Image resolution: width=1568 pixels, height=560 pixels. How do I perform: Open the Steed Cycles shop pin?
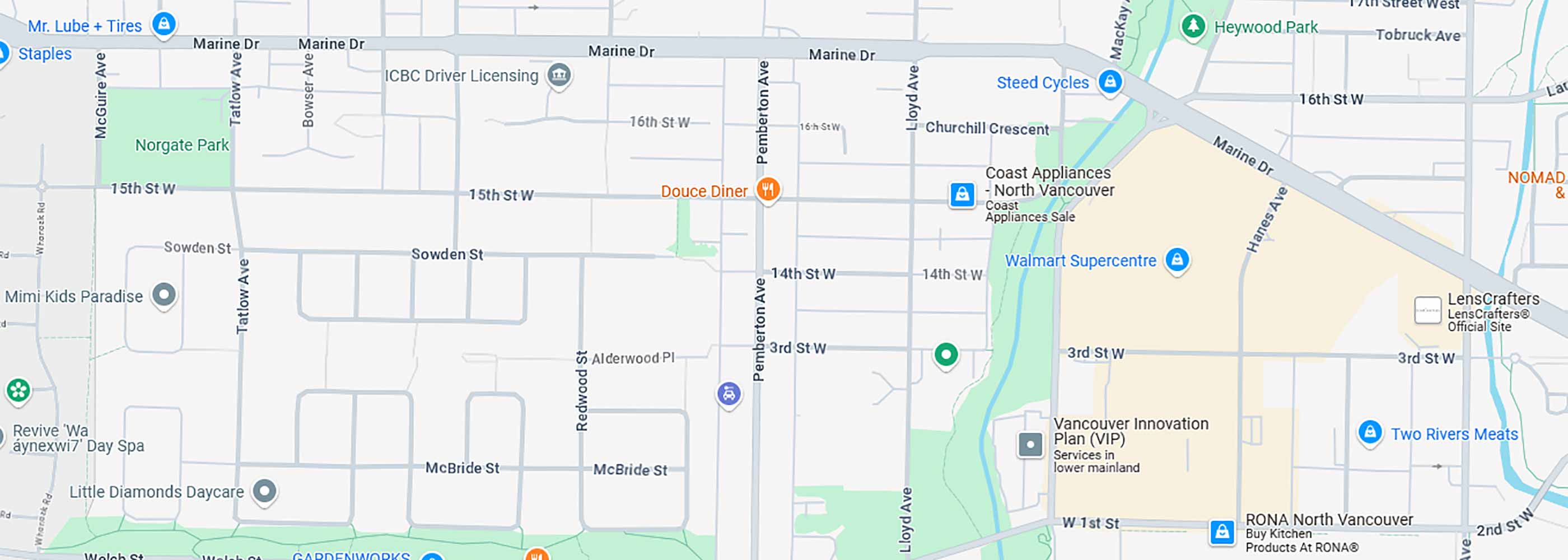[1110, 81]
